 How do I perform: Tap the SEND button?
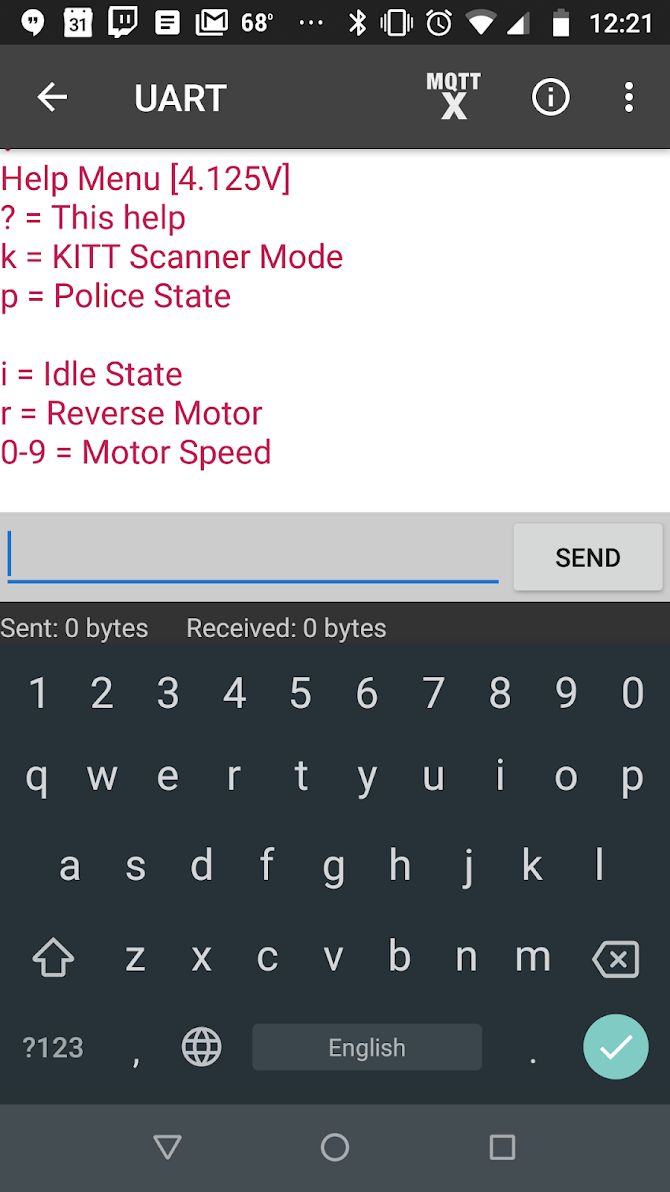click(x=587, y=557)
